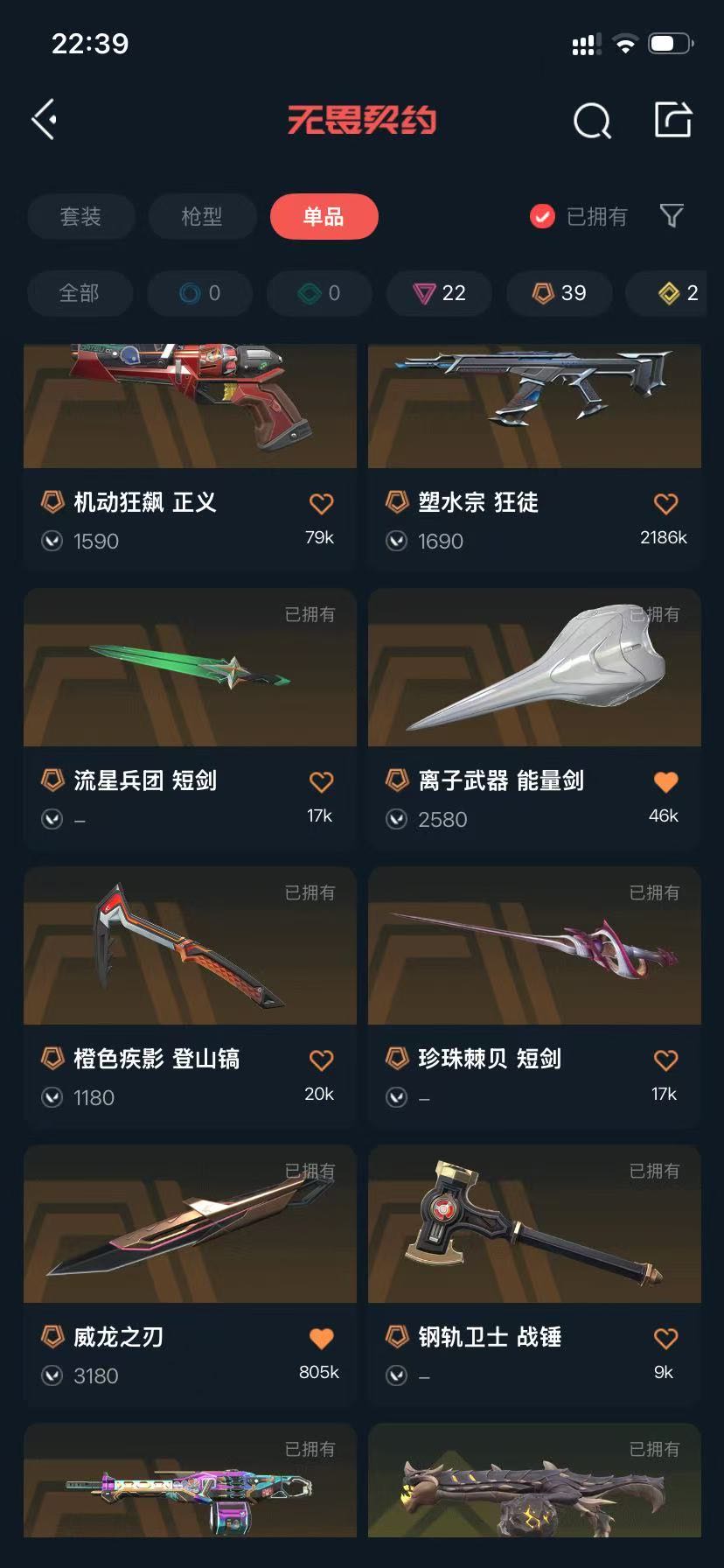Like the 塑水宗 狂徒 skin
Image resolution: width=724 pixels, height=1568 pixels.
(x=665, y=504)
